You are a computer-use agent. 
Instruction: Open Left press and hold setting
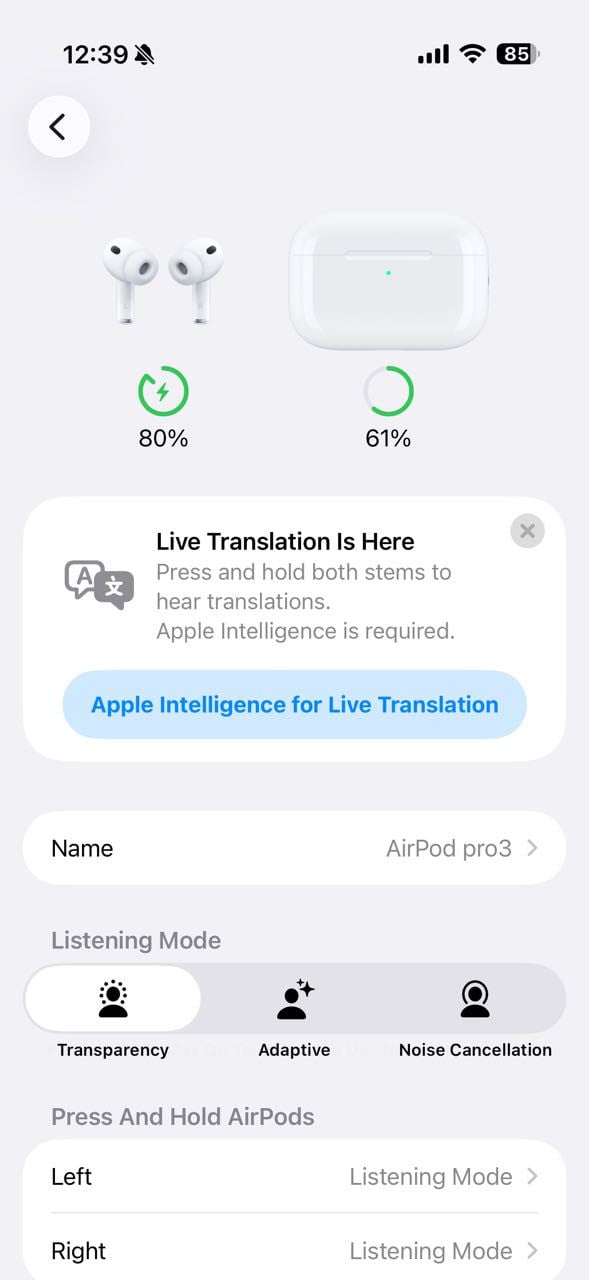[294, 1176]
